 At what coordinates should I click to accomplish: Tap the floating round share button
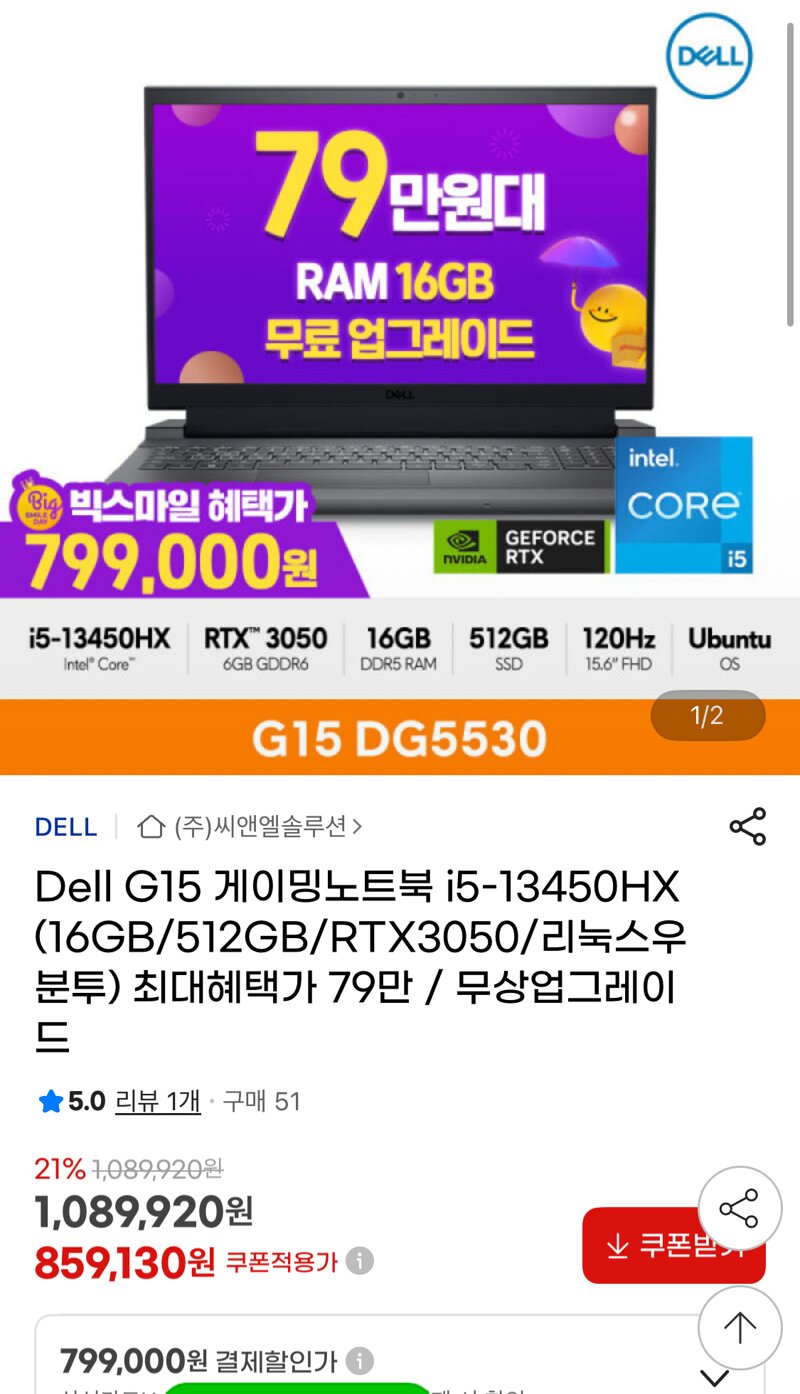[739, 1209]
